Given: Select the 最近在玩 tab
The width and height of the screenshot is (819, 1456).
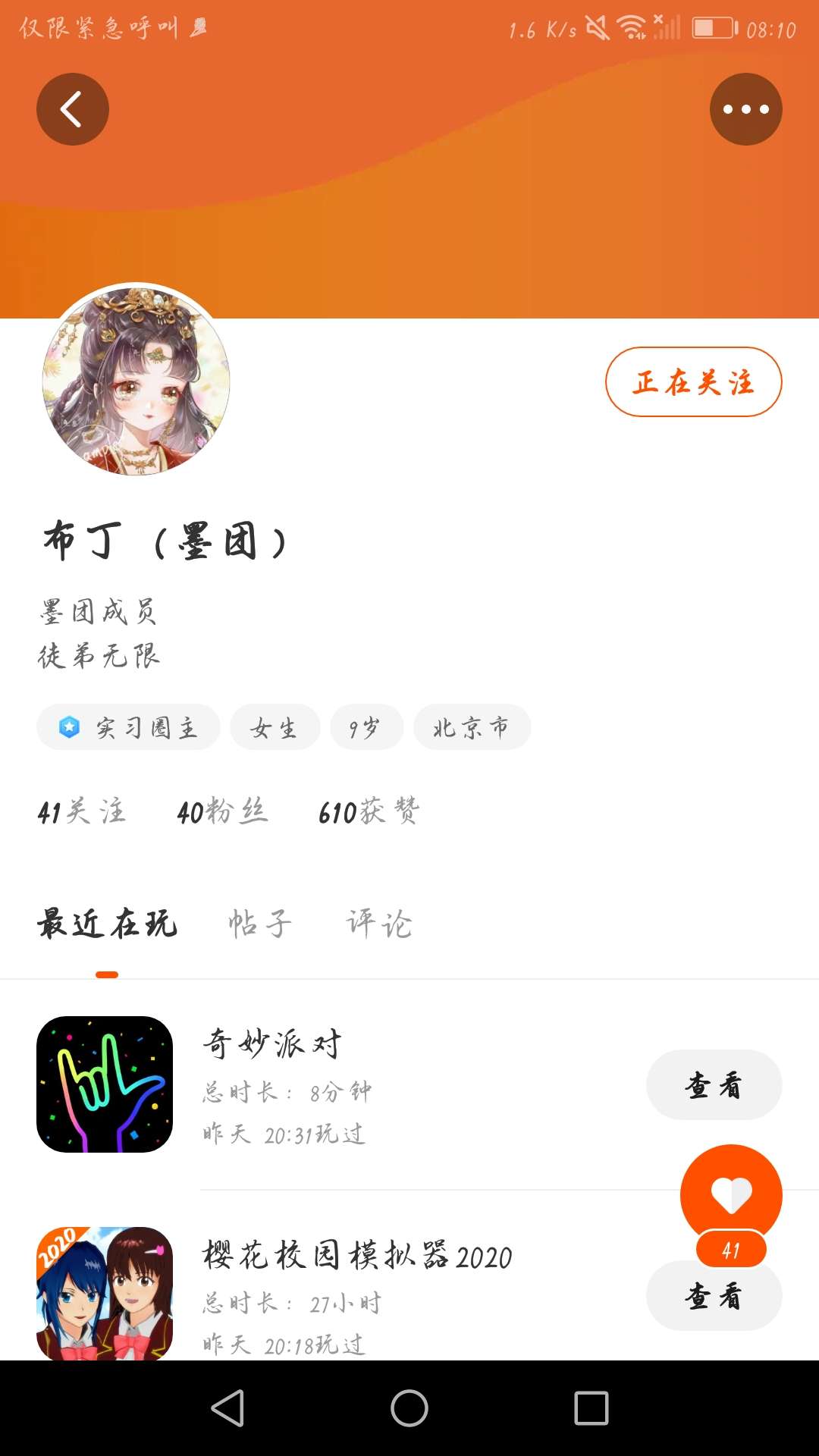Looking at the screenshot, I should coord(107,924).
